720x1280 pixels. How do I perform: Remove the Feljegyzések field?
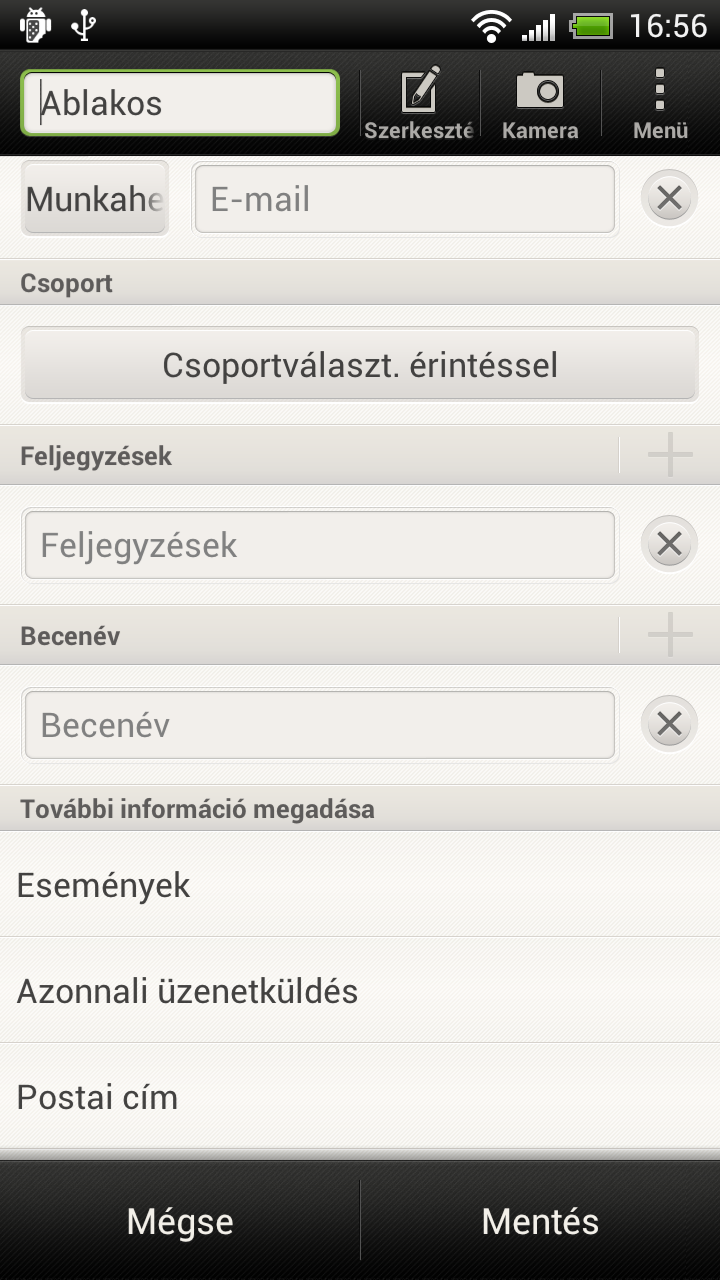click(669, 544)
